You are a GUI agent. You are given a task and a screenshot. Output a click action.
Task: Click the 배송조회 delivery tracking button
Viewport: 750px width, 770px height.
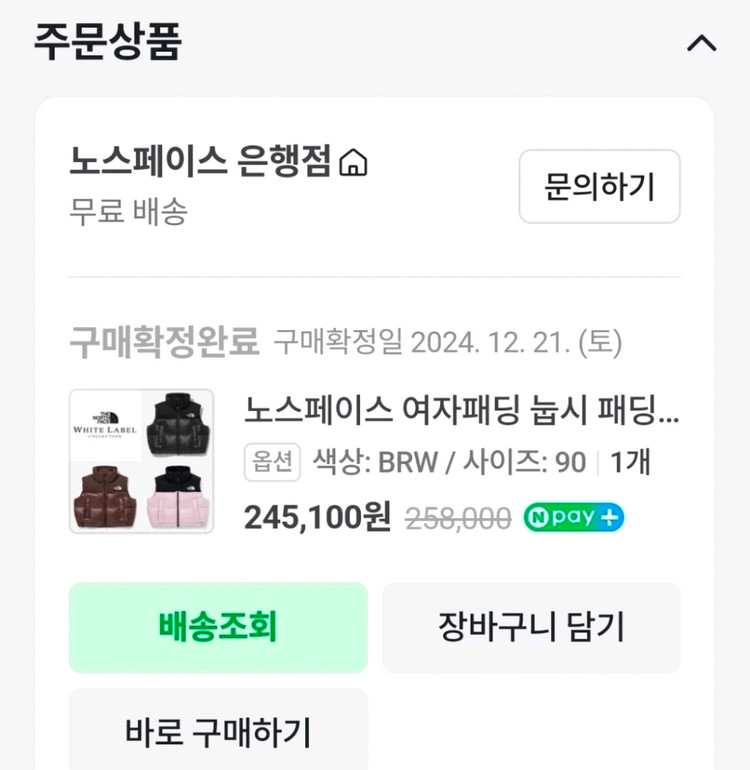(x=217, y=627)
